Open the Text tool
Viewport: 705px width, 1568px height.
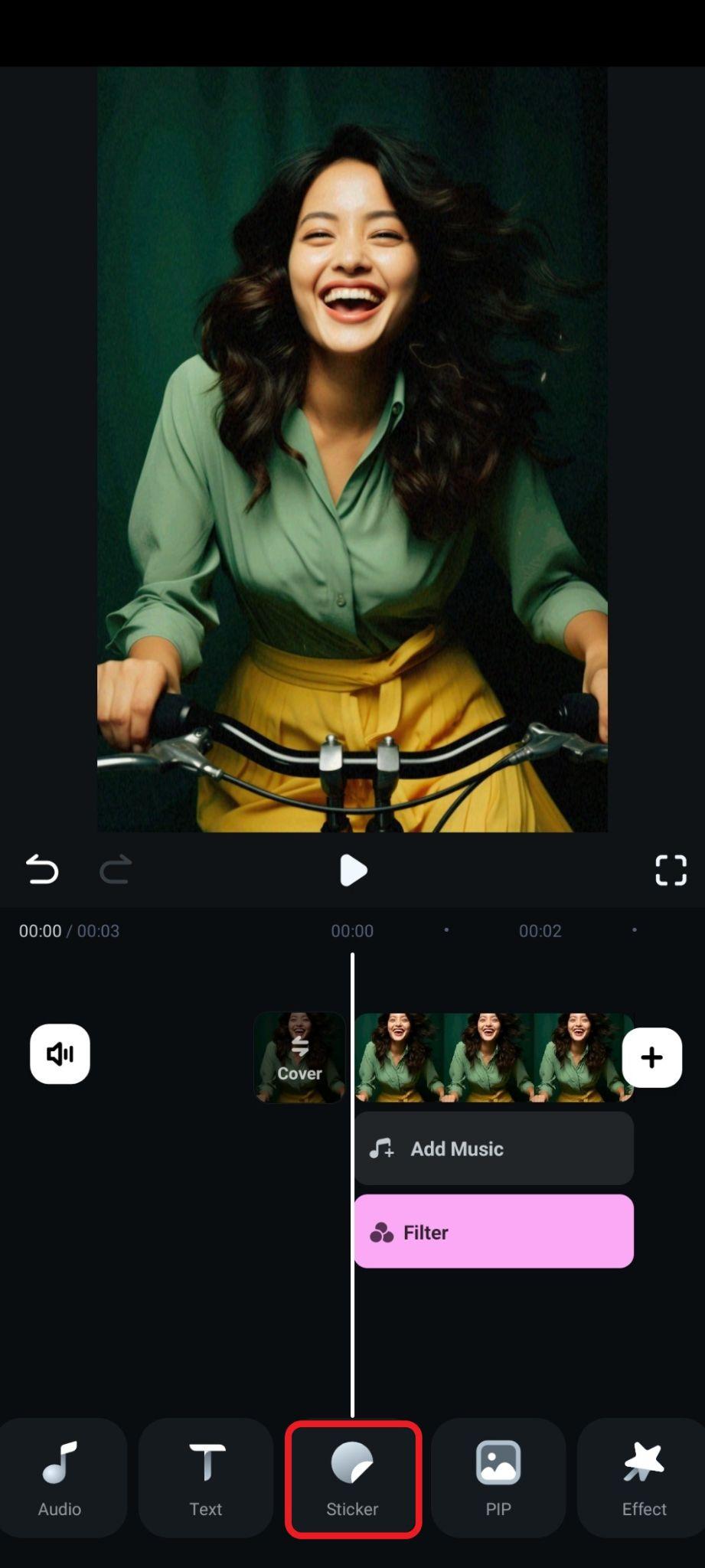(206, 1478)
